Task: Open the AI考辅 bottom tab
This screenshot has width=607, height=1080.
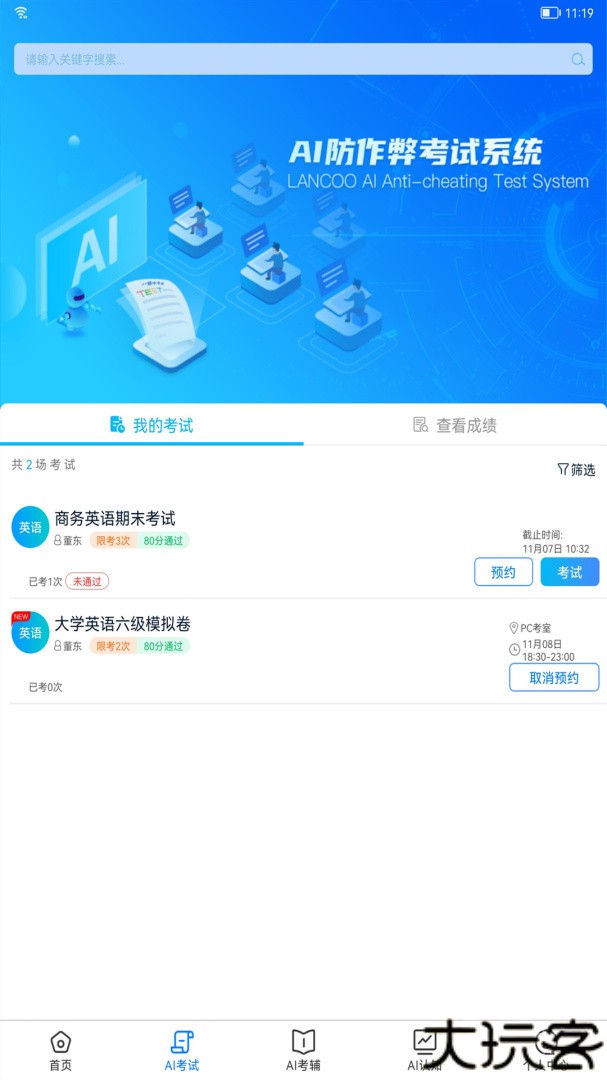Action: tap(303, 1050)
